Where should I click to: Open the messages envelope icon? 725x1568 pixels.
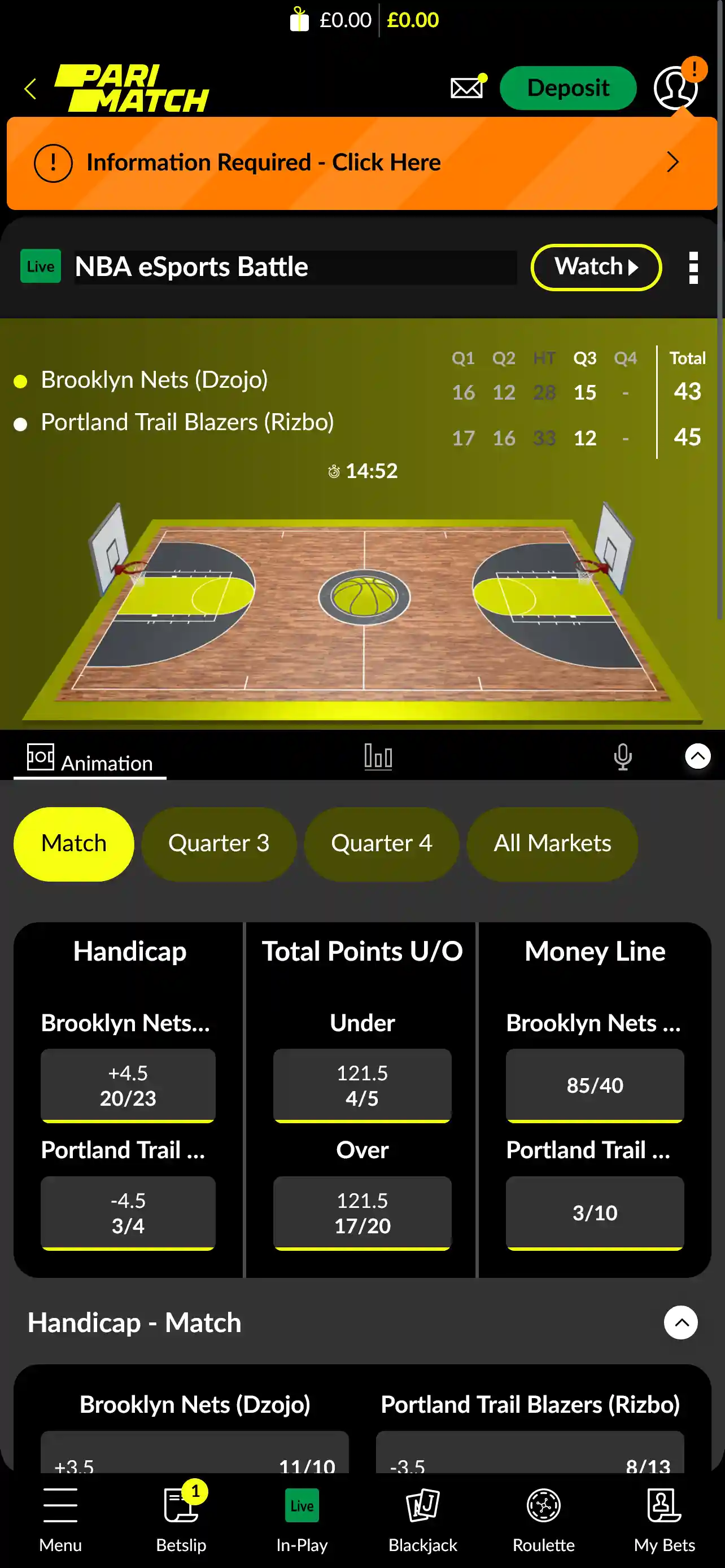467,87
